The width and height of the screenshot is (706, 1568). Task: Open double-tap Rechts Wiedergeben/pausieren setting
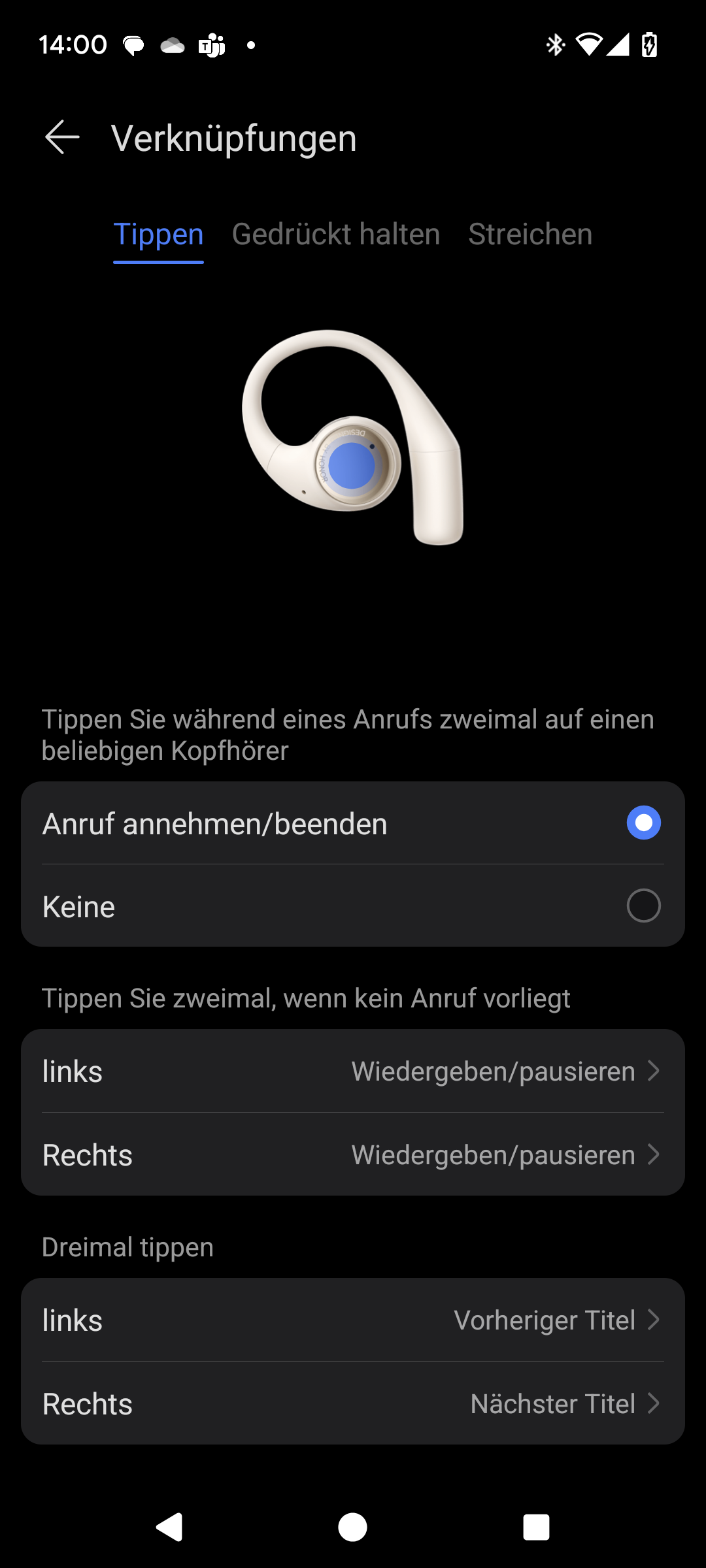353,1154
